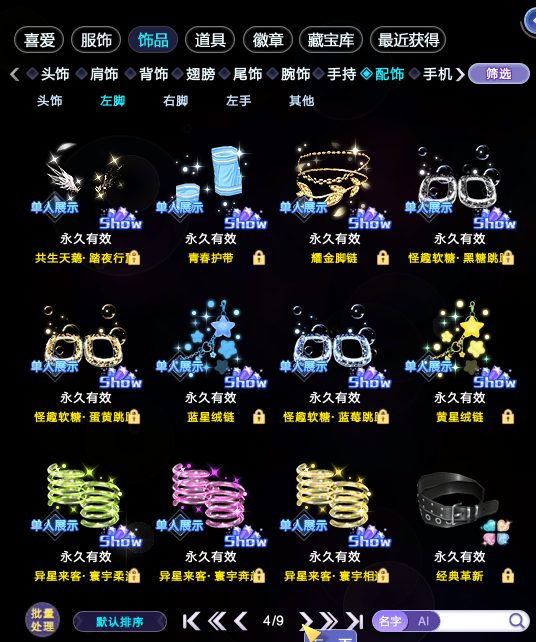Switch to the 翅膀 subcategory
Screen dimensions: 536x642
click(x=200, y=74)
